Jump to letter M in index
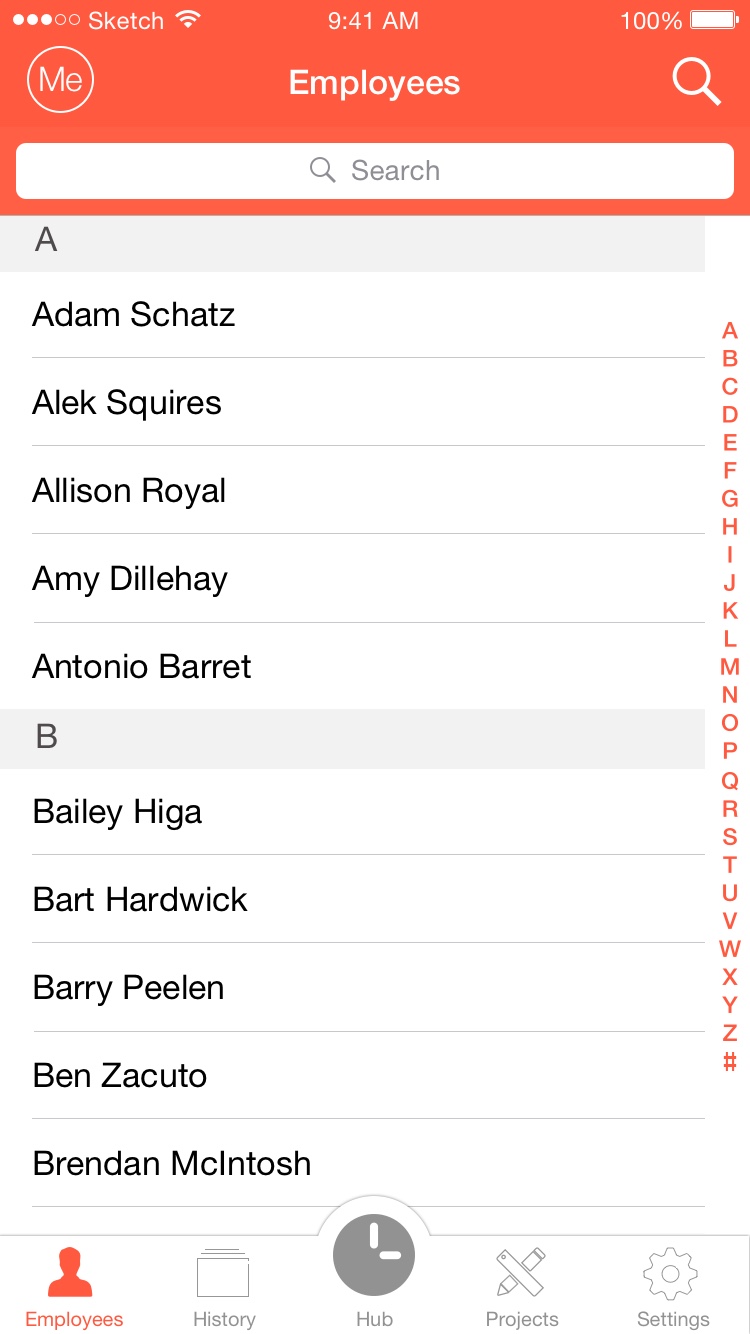The height and width of the screenshot is (1334, 750). [x=730, y=666]
